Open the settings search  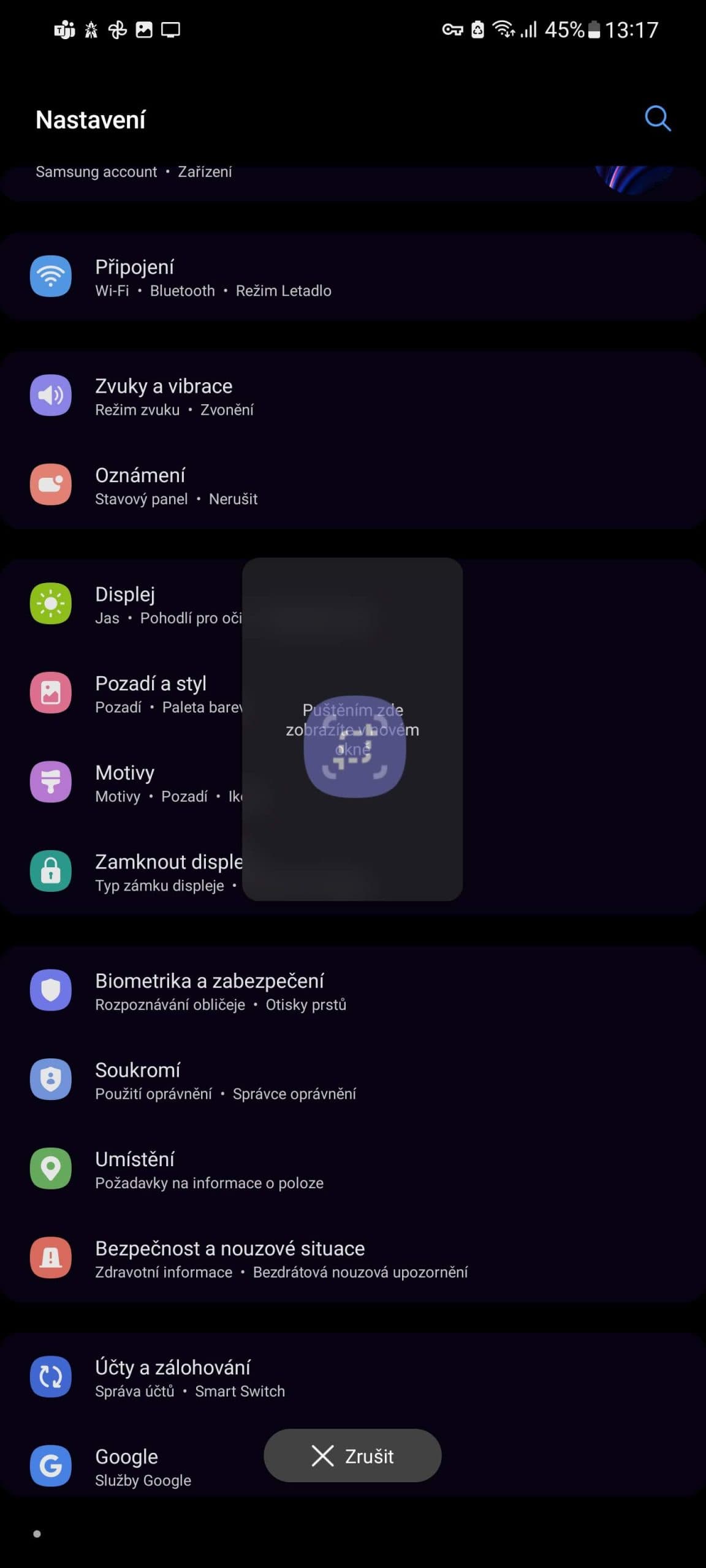(658, 118)
